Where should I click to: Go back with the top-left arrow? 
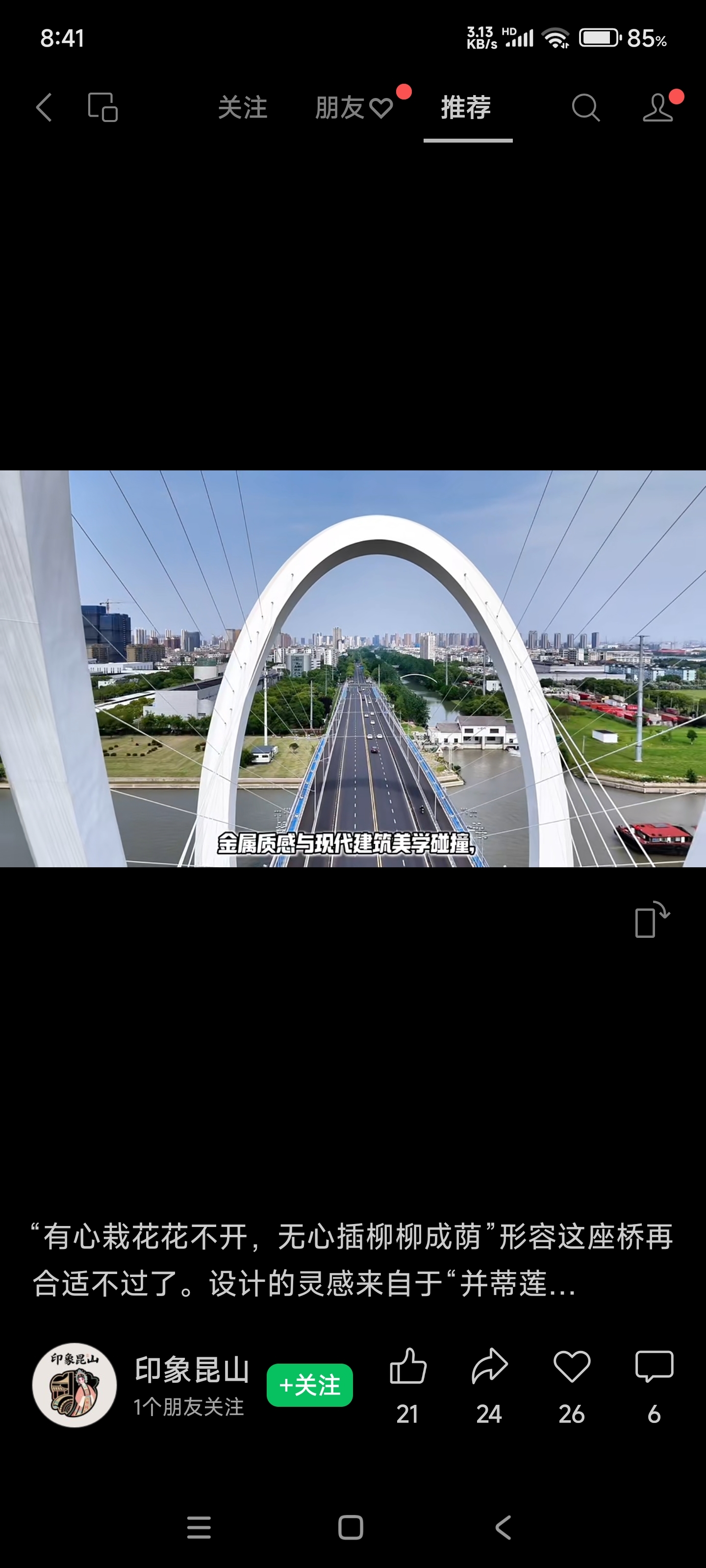pyautogui.click(x=44, y=108)
